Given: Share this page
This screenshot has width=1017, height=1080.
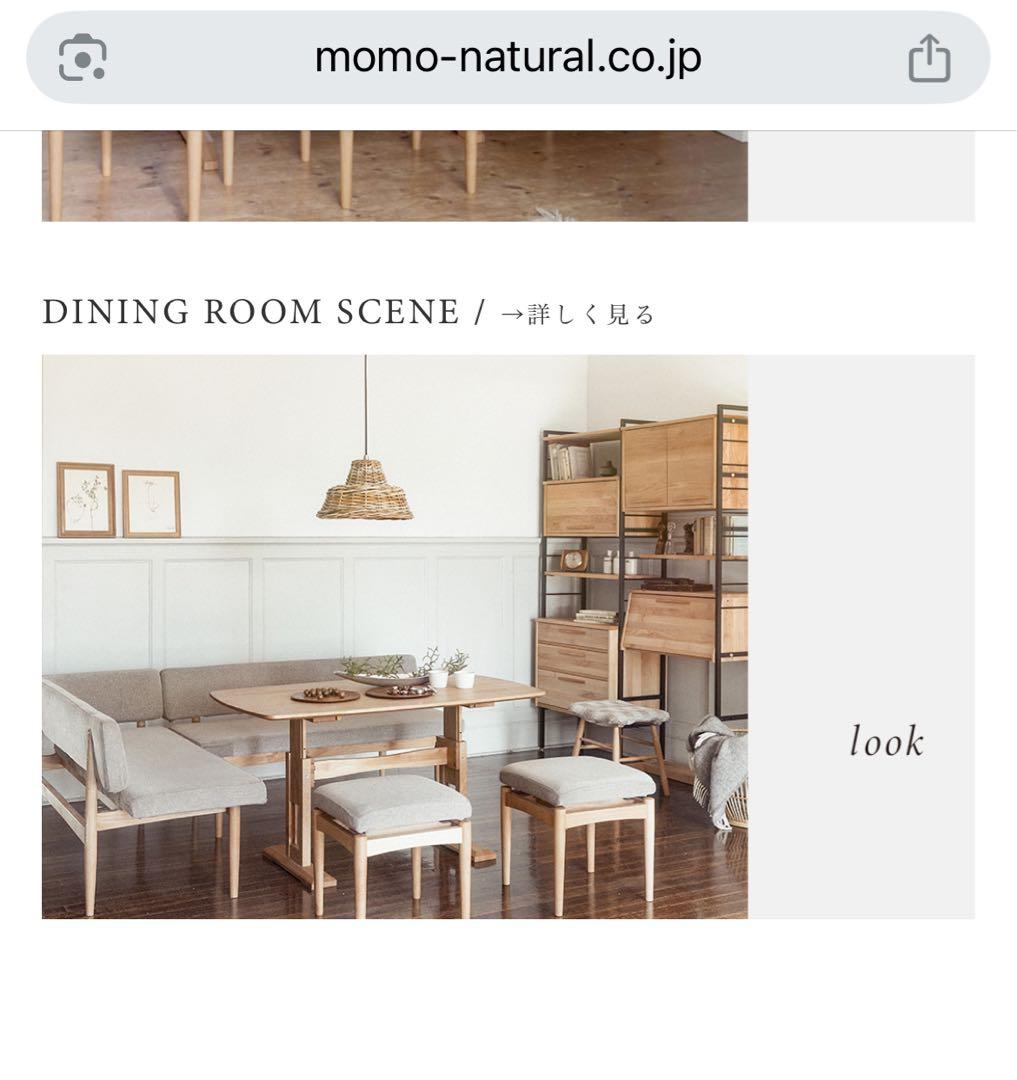Looking at the screenshot, I should click(x=928, y=58).
